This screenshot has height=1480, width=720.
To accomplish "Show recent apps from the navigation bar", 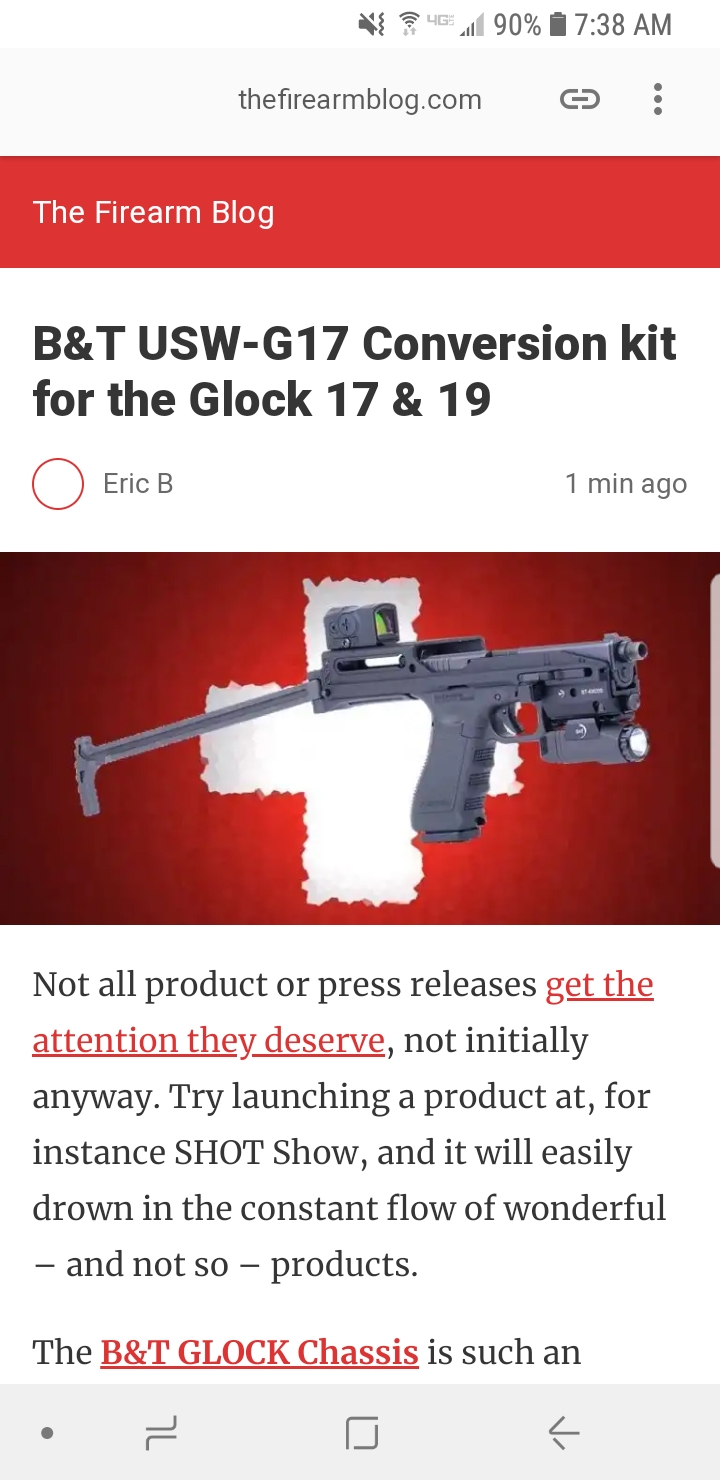I will click(x=161, y=1433).
